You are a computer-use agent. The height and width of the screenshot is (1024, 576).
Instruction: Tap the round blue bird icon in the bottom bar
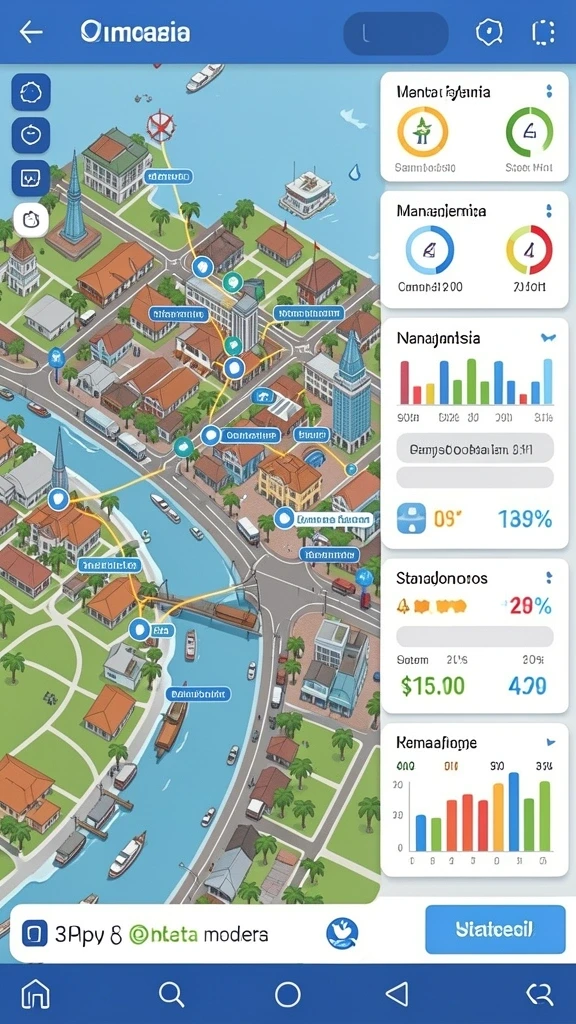(342, 933)
